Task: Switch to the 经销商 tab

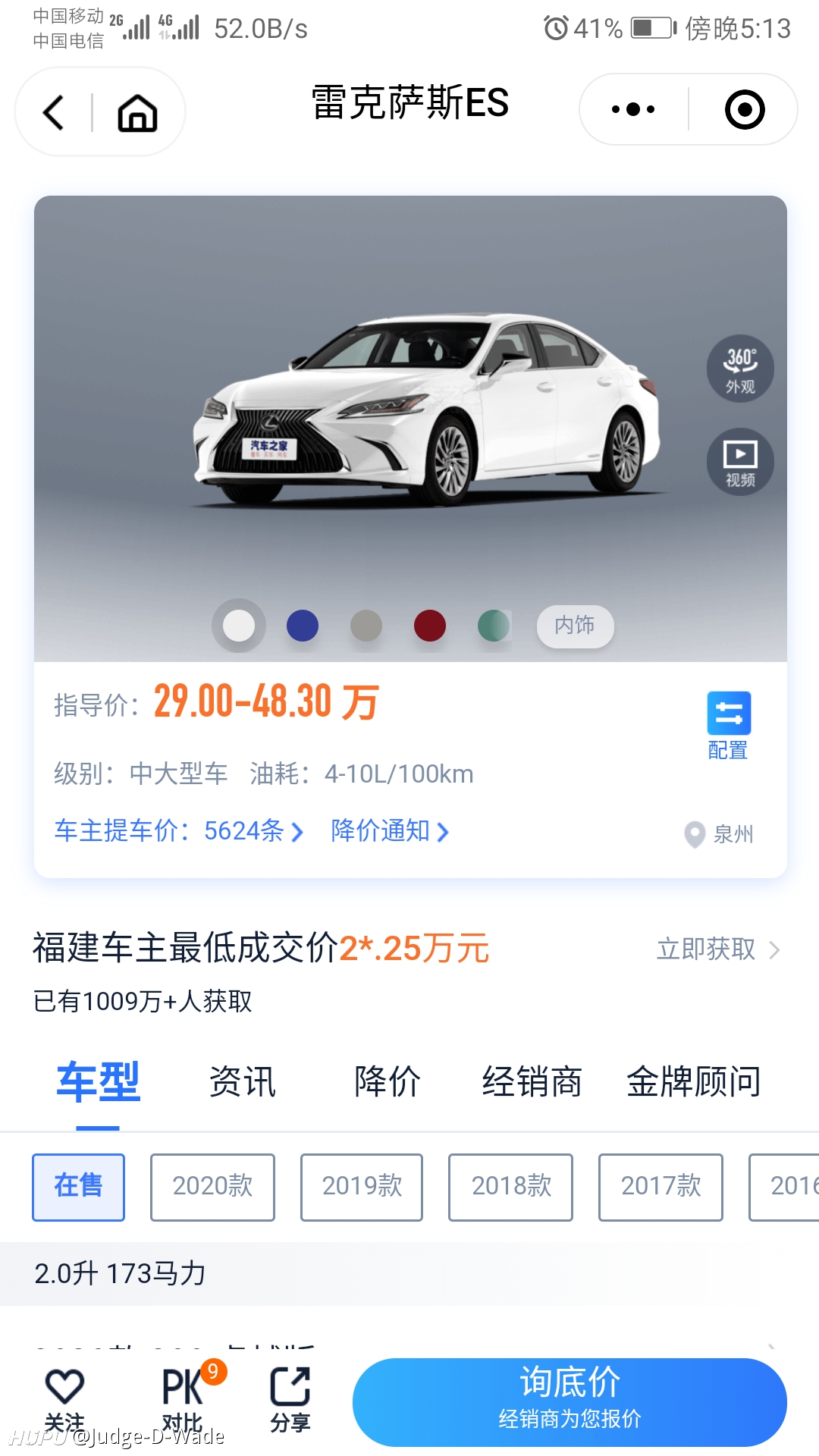Action: pyautogui.click(x=532, y=1081)
